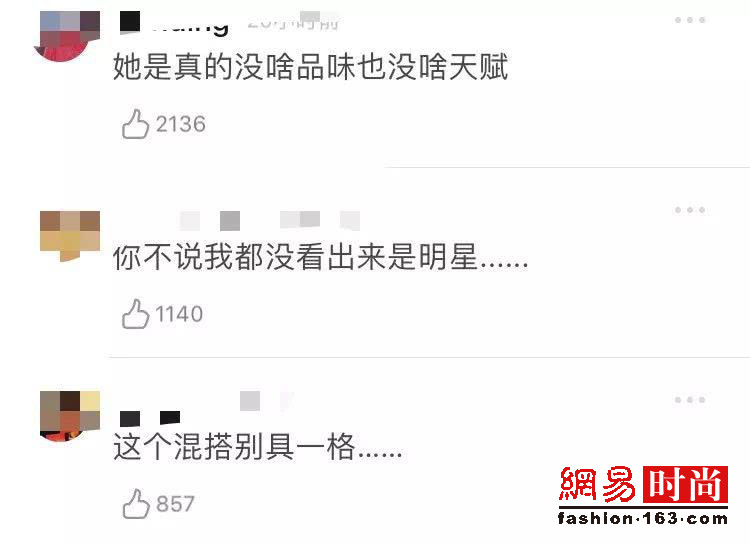
Task: Open avatar of 没看出来是明星 commenter
Action: [x=70, y=235]
